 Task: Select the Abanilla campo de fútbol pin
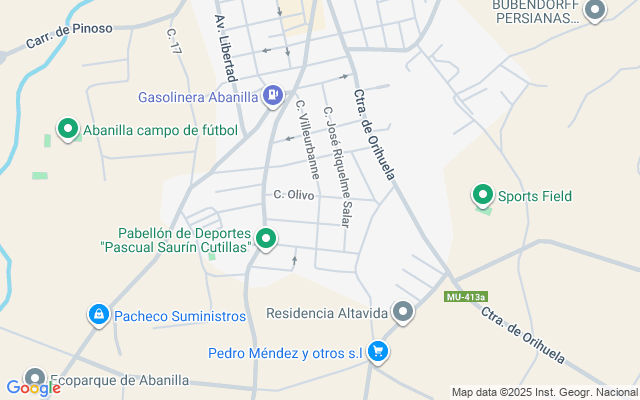tap(67, 129)
